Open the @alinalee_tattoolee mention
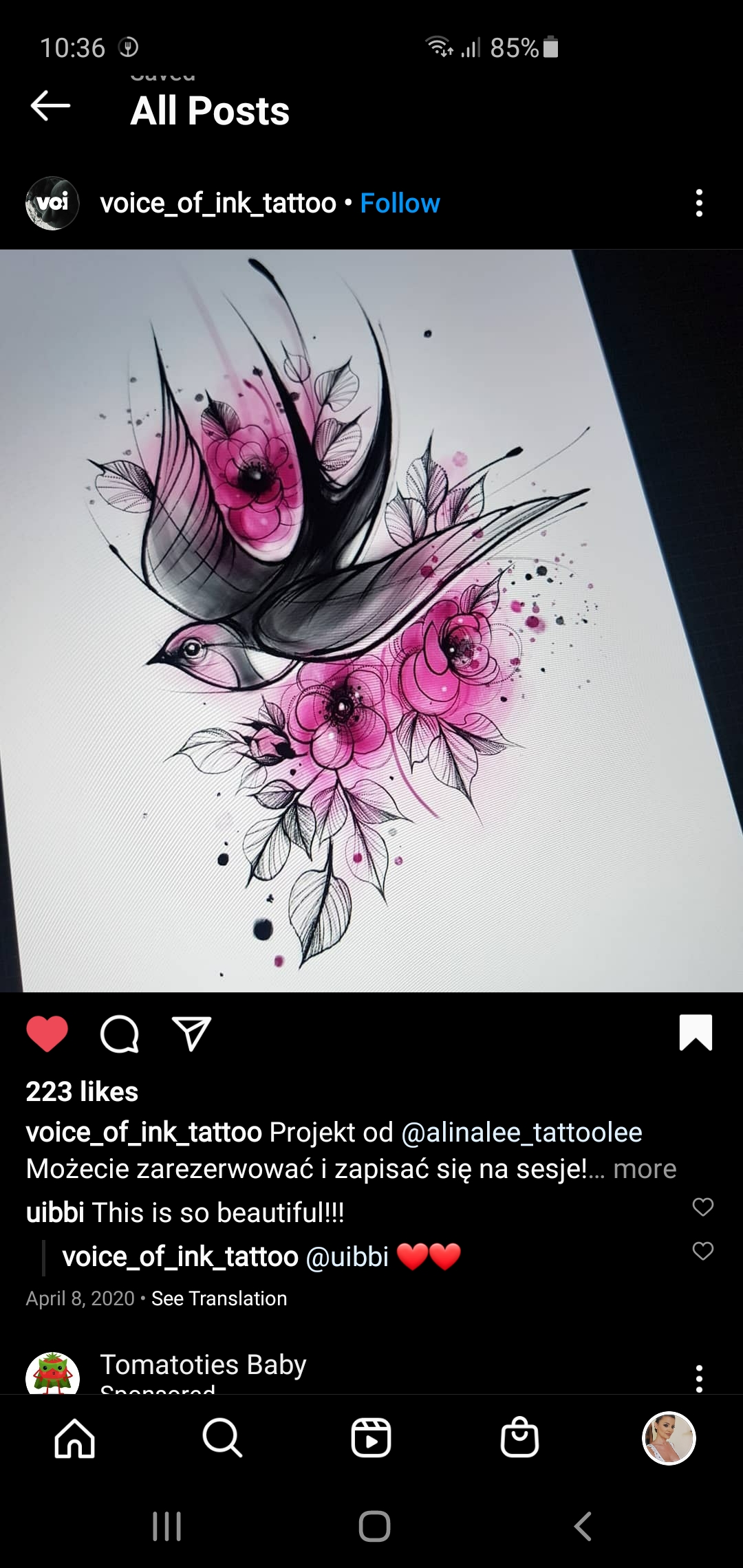Screen dimensions: 743x1568 point(521,1133)
